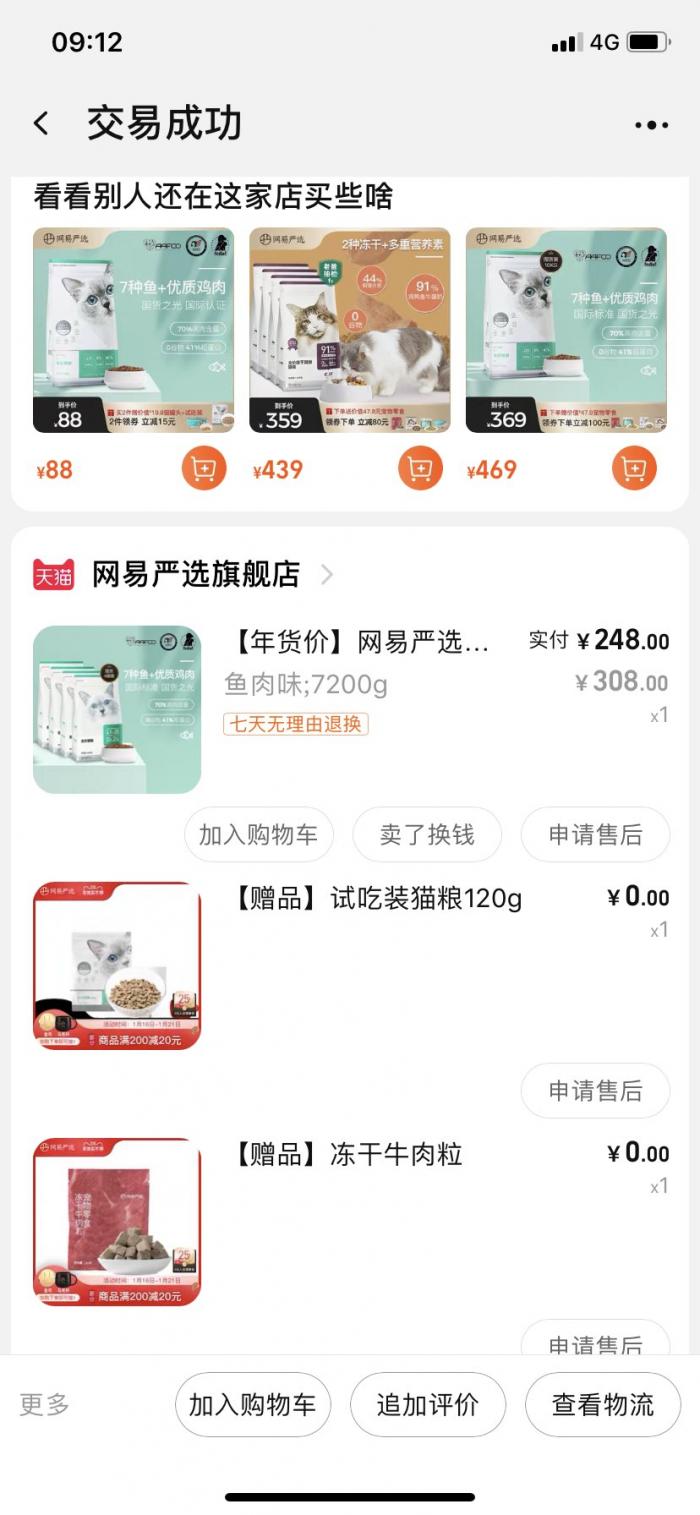The width and height of the screenshot is (700, 1515).
Task: Tap 查看物流 to view shipping
Action: 603,1404
